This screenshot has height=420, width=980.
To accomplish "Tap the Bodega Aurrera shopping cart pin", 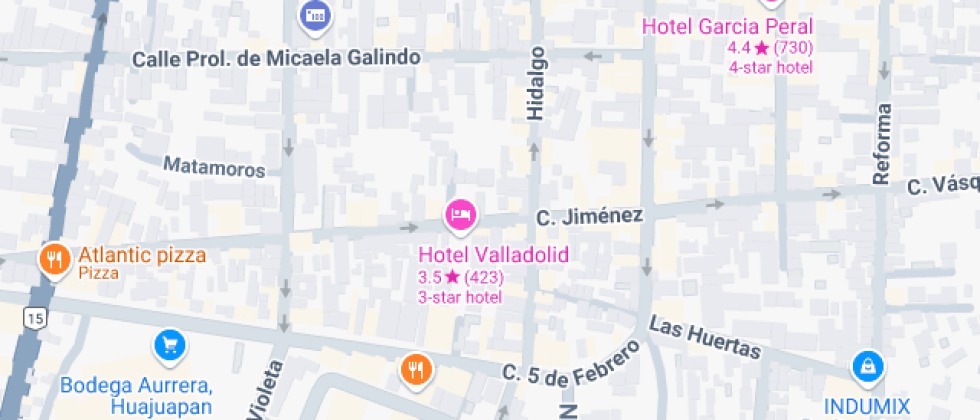I will (x=169, y=346).
